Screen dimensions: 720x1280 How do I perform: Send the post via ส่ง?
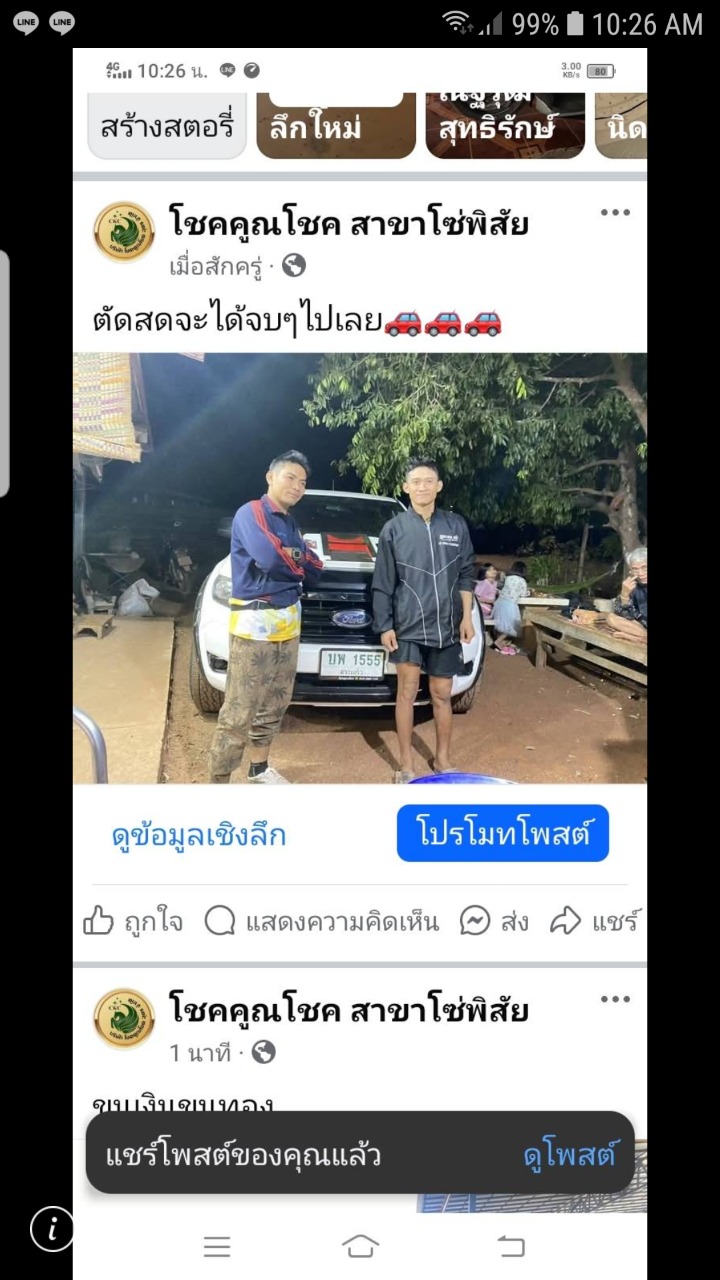(494, 921)
